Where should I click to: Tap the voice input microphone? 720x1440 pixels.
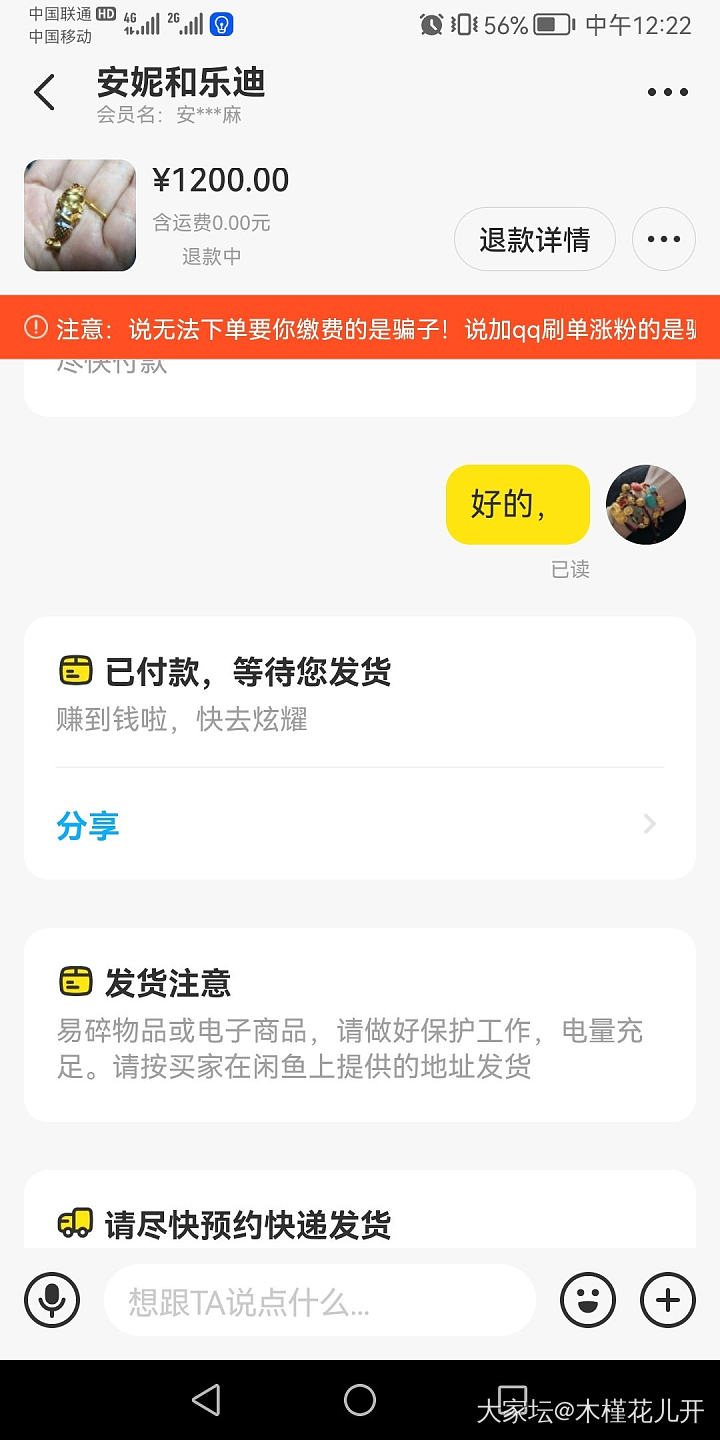tap(52, 1300)
